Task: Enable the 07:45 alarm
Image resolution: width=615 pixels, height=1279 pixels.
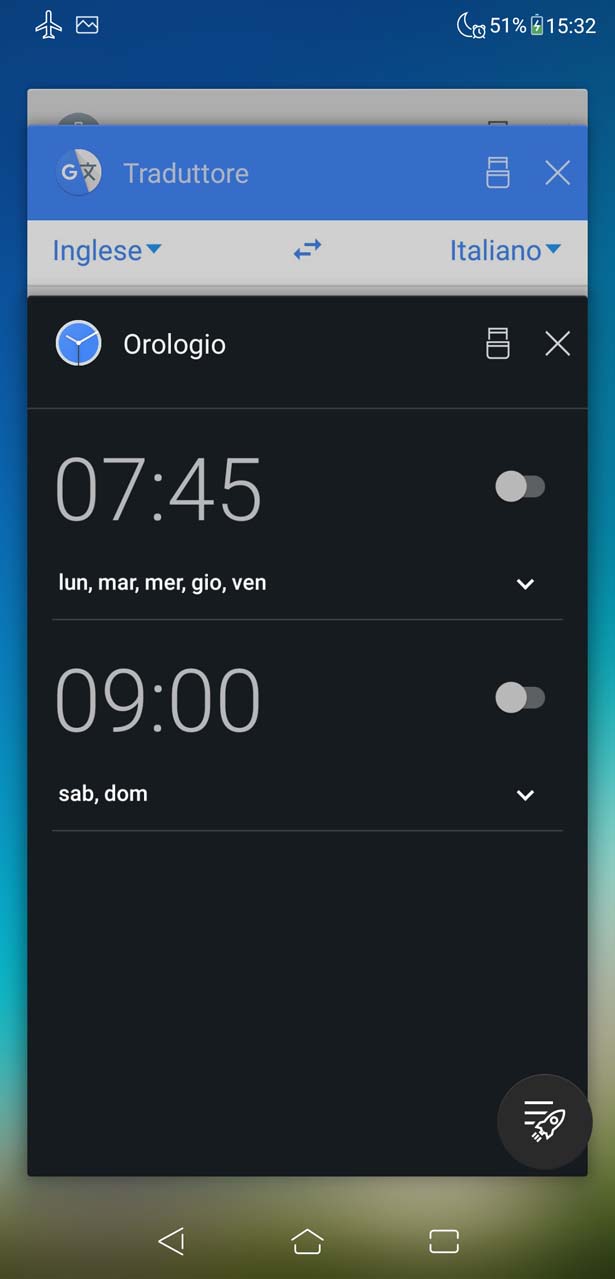Action: tap(520, 487)
